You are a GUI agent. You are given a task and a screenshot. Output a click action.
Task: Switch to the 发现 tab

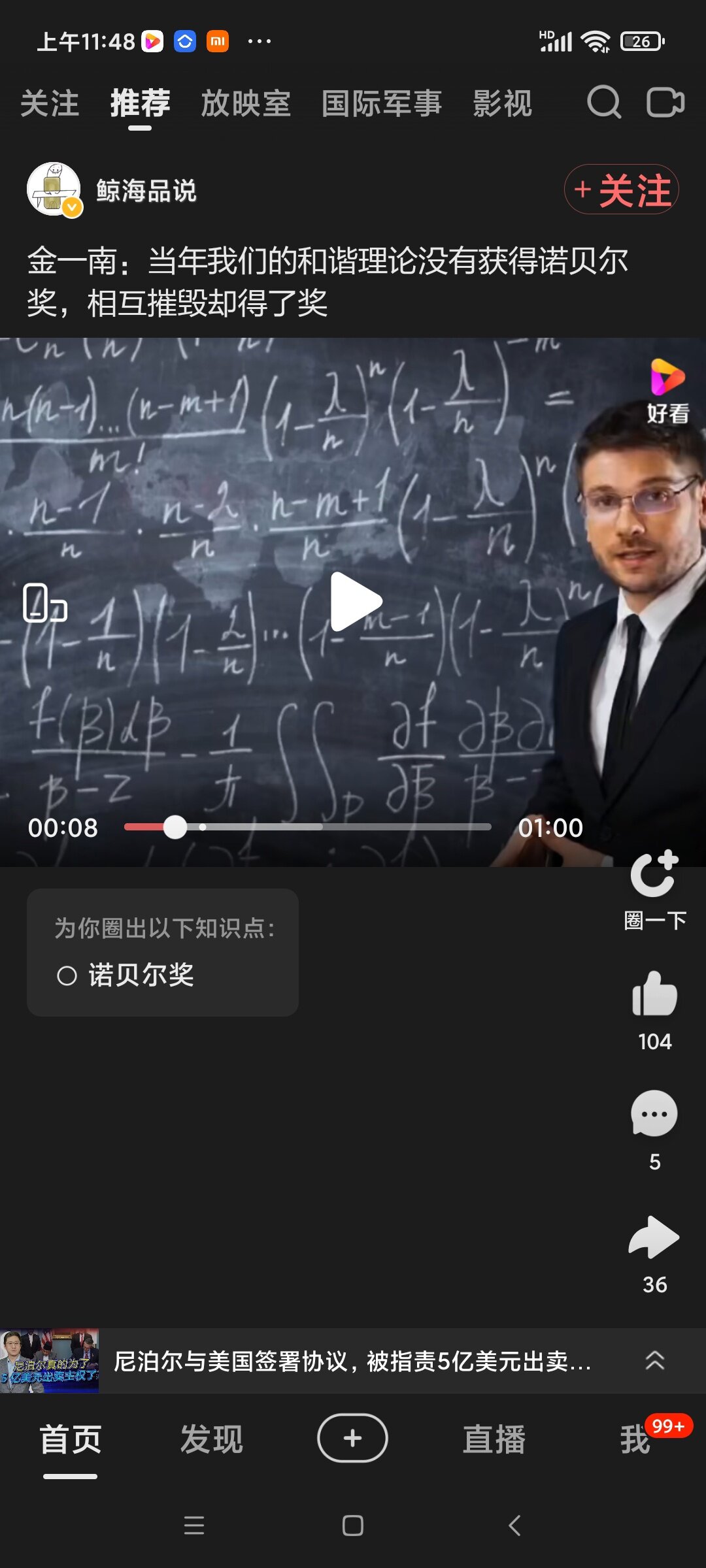coord(211,1439)
